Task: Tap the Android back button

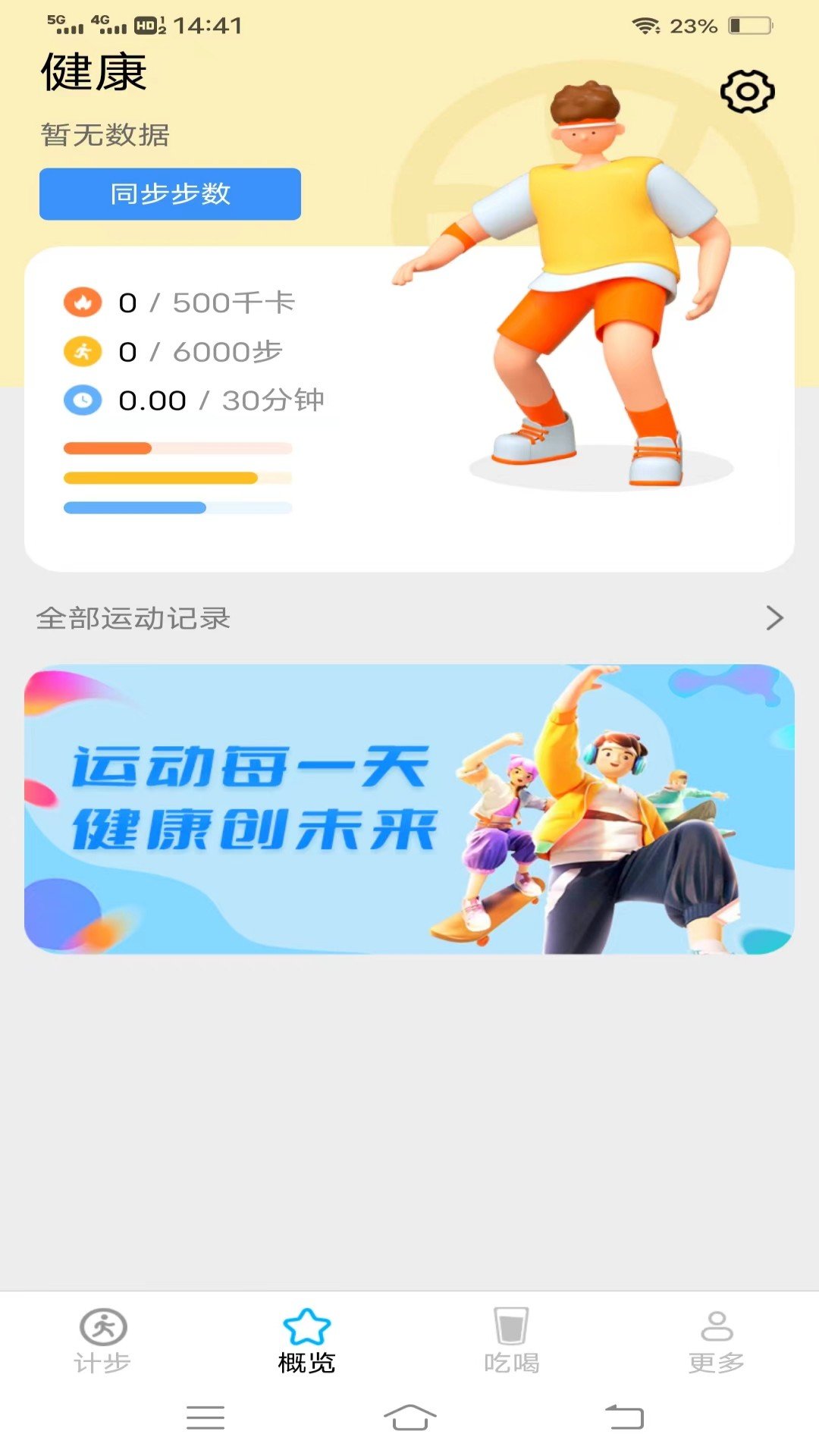Action: pyautogui.click(x=619, y=1417)
